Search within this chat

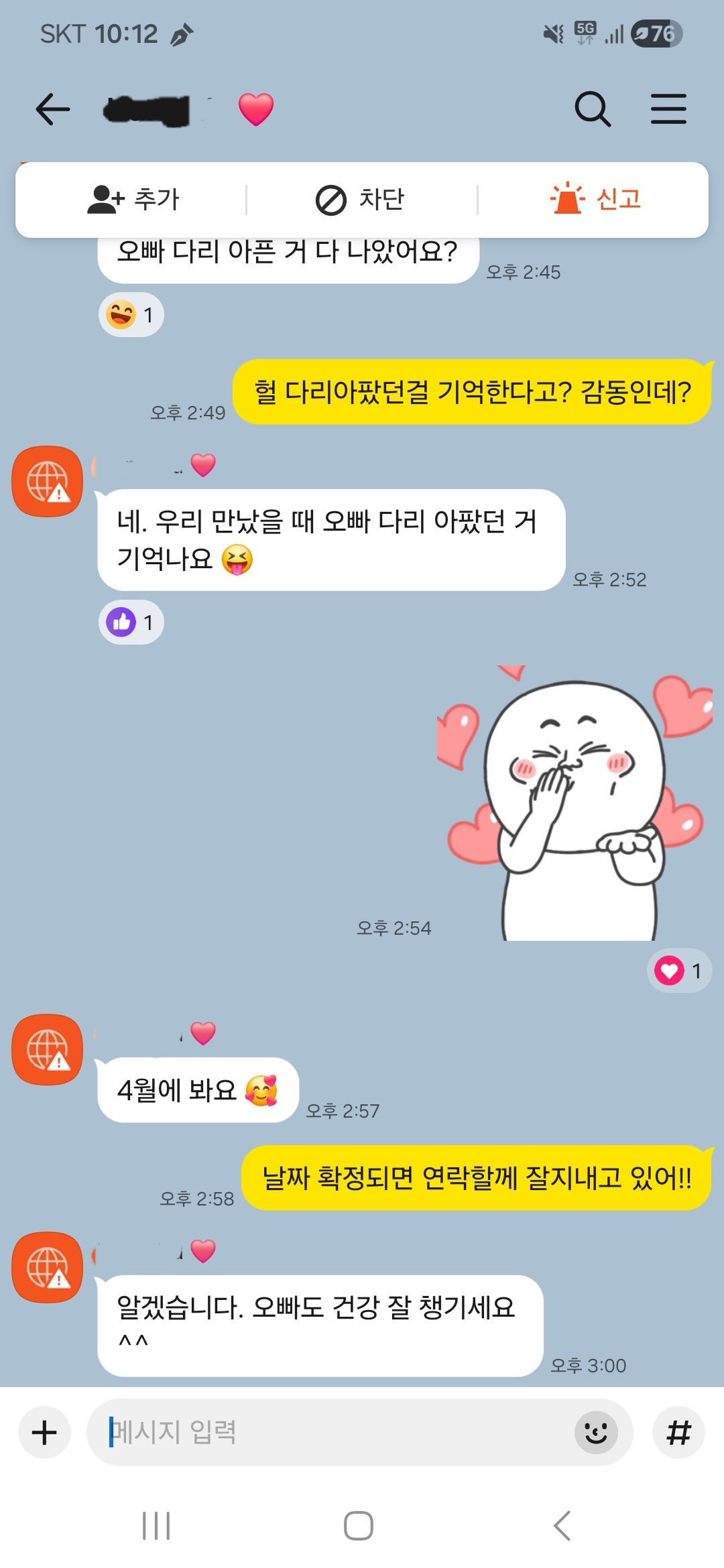[x=593, y=109]
